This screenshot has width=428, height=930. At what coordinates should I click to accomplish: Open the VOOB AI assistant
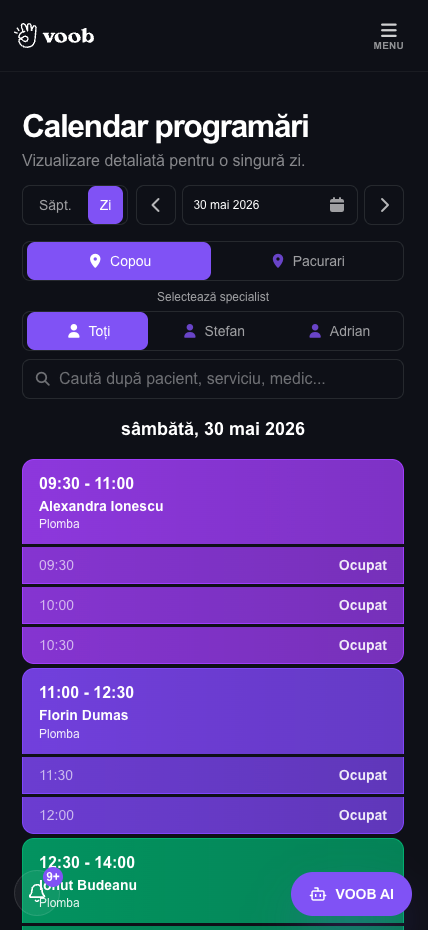352,894
